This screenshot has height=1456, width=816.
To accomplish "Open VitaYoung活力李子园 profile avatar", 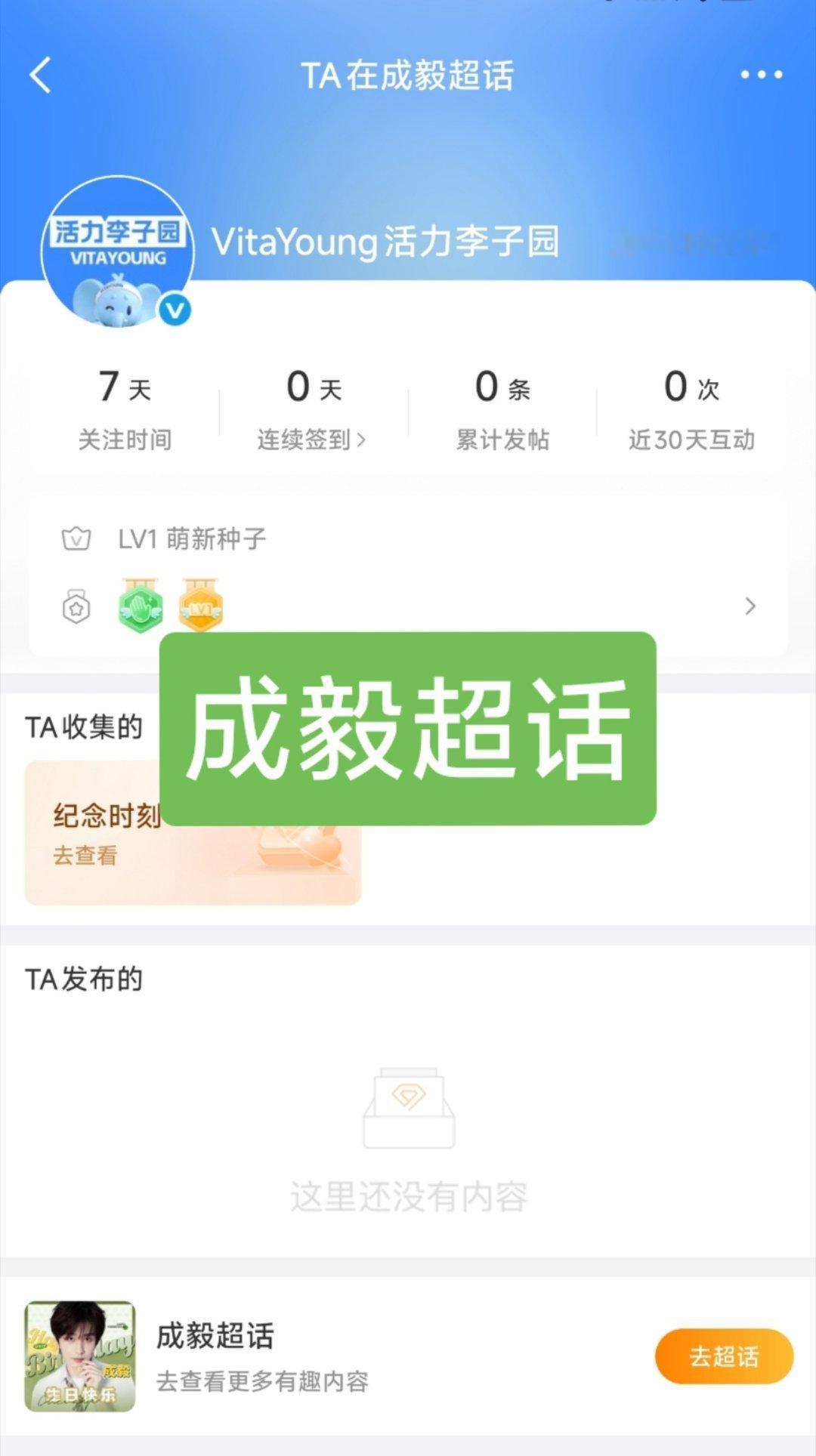I will click(118, 253).
